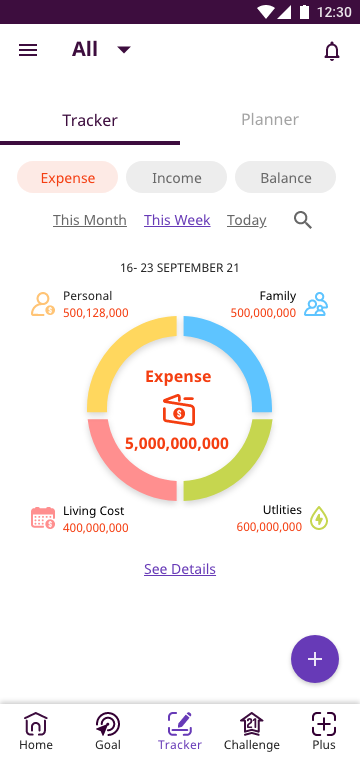This screenshot has height=760, width=360.
Task: Go to the Home tab
Action: (x=36, y=731)
